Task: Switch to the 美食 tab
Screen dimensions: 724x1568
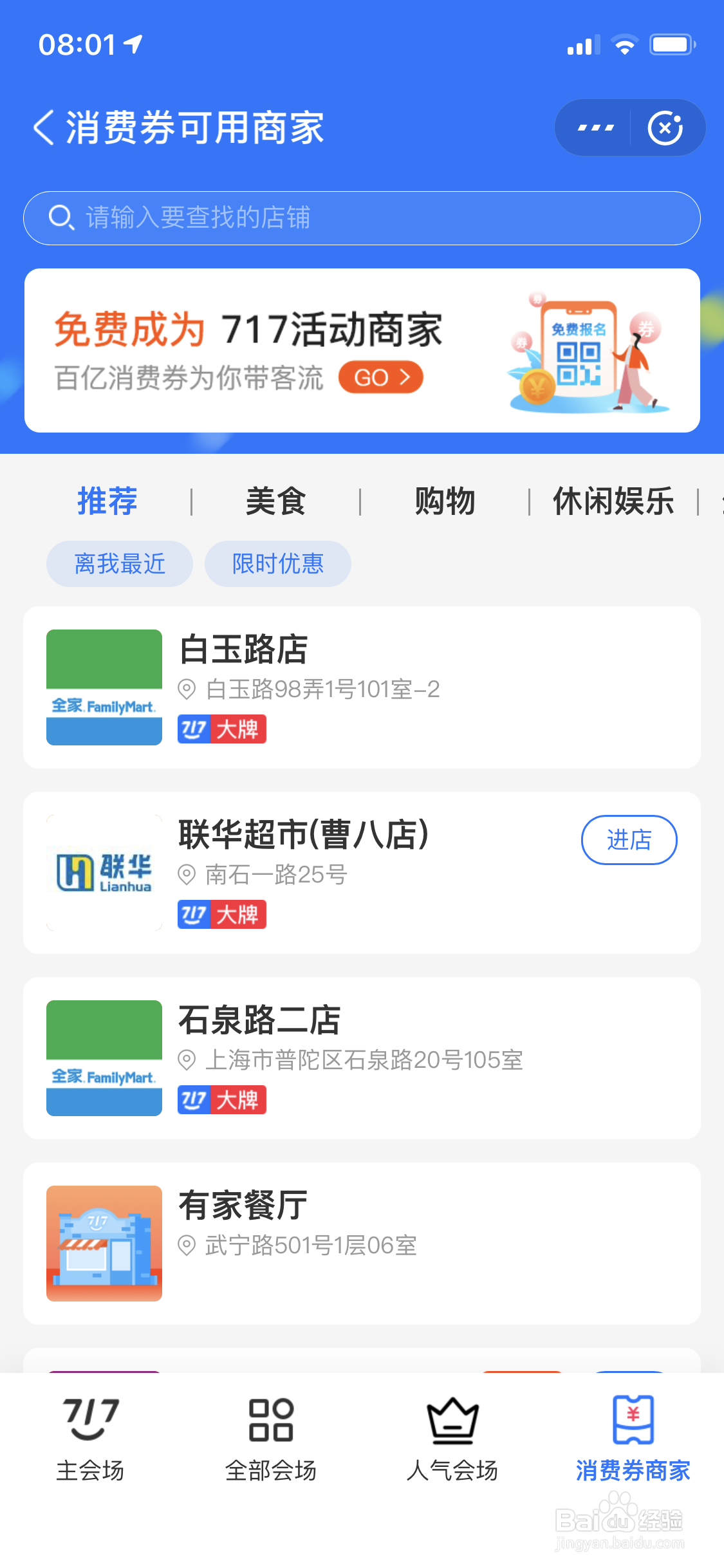Action: [x=276, y=501]
